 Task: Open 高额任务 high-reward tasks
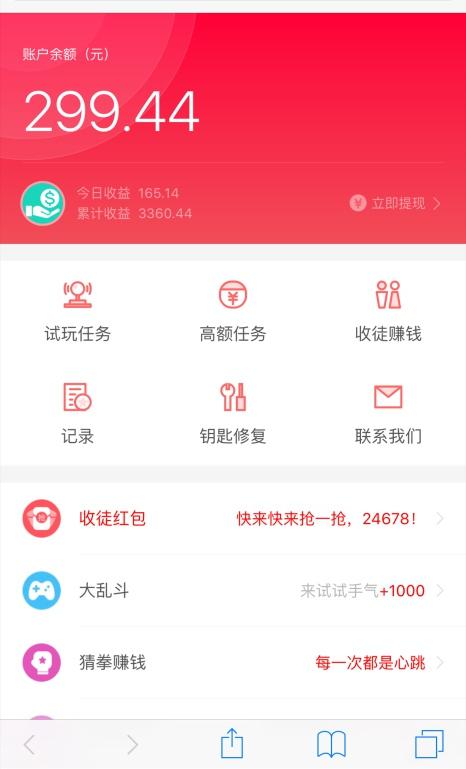click(x=233, y=311)
